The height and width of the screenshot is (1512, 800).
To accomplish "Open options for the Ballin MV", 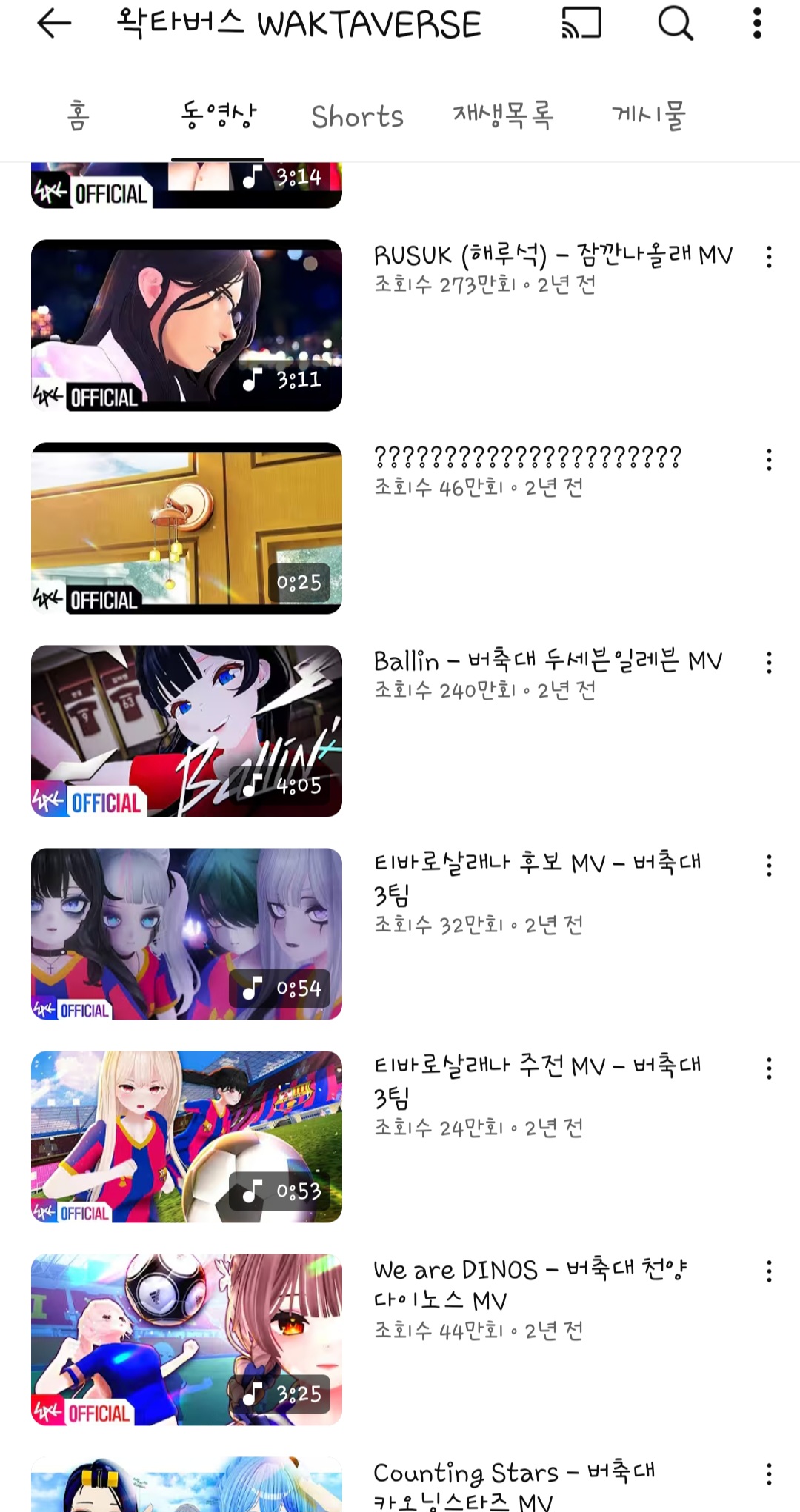I will click(x=769, y=663).
